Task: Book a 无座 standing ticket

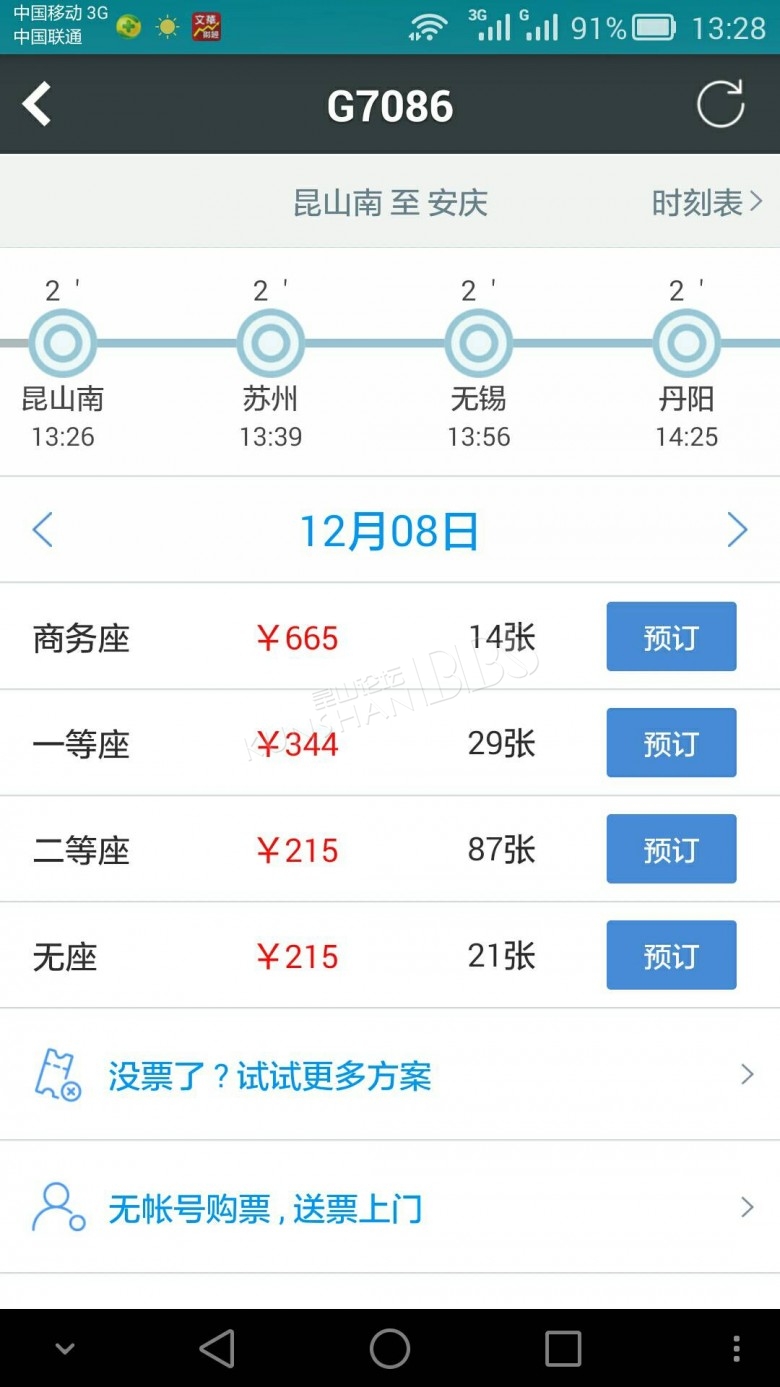Action: 671,955
